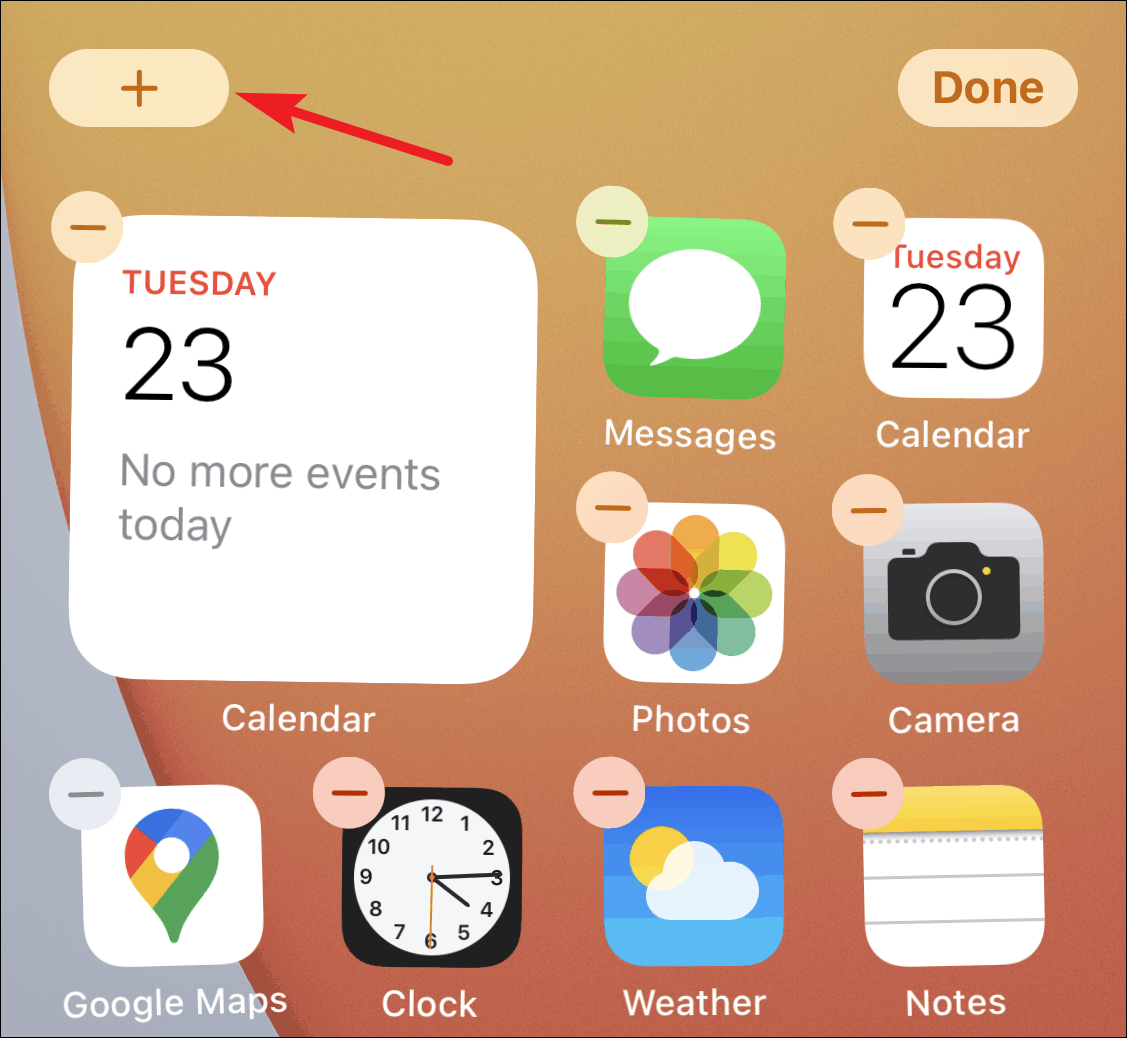Open the Calendar app icon
This screenshot has width=1127, height=1038.
tap(954, 310)
